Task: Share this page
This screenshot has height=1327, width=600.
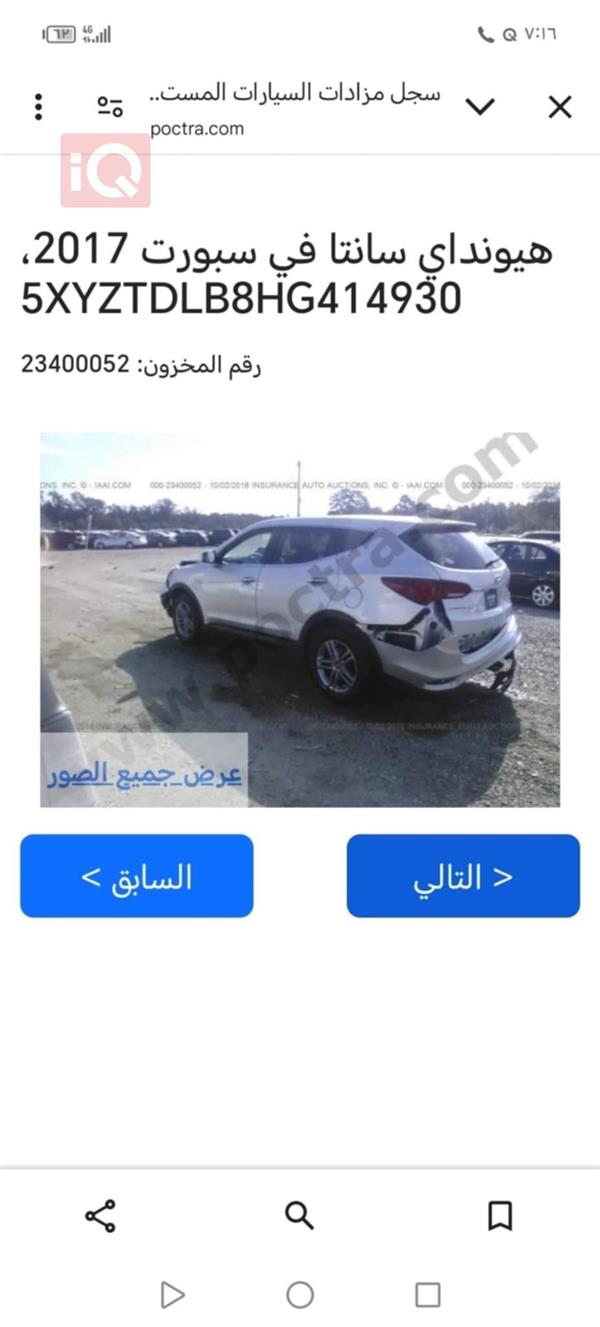Action: tap(100, 1216)
